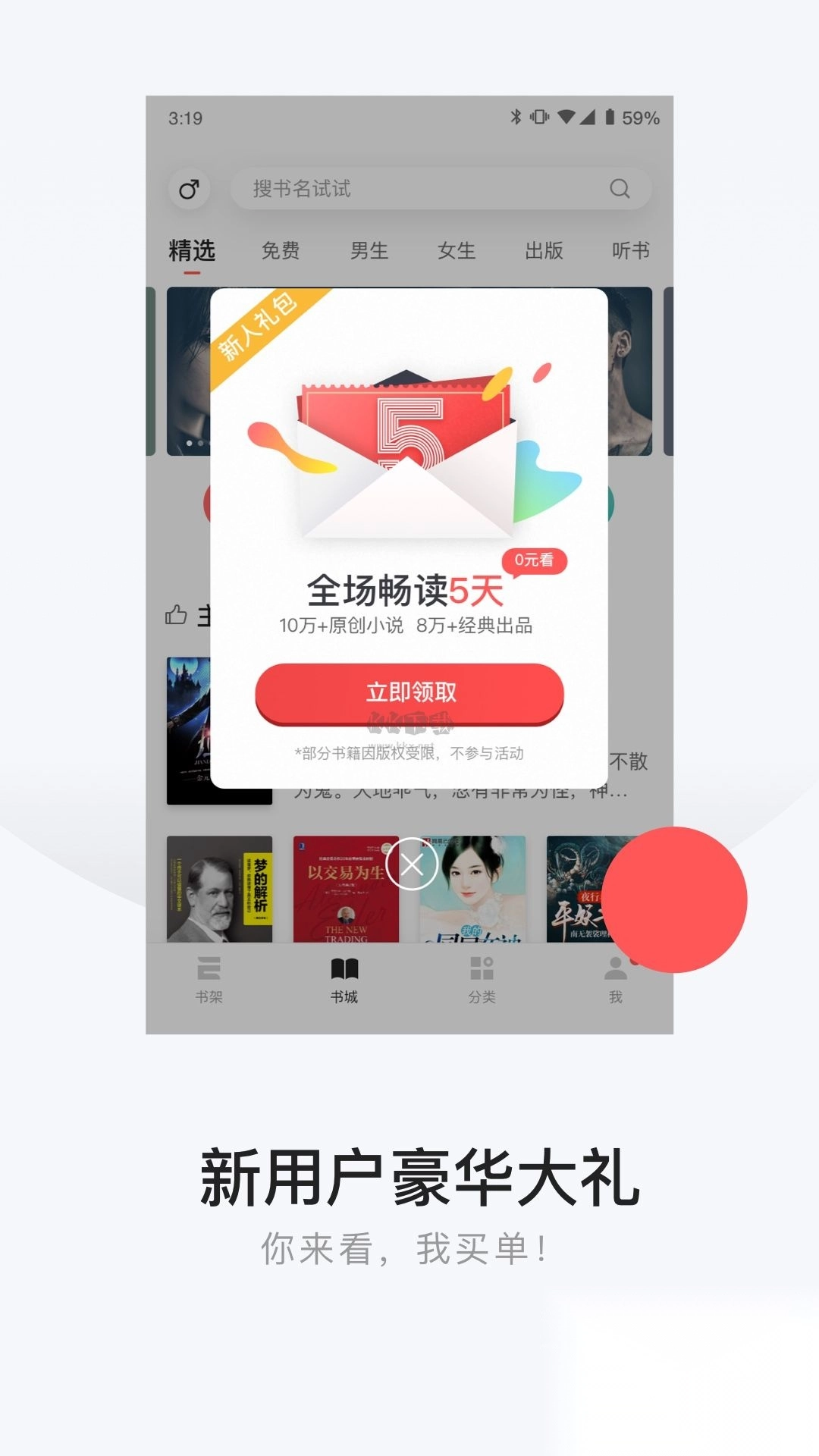Tap the 我 (profile) nav icon
The width and height of the screenshot is (819, 1456).
615,970
